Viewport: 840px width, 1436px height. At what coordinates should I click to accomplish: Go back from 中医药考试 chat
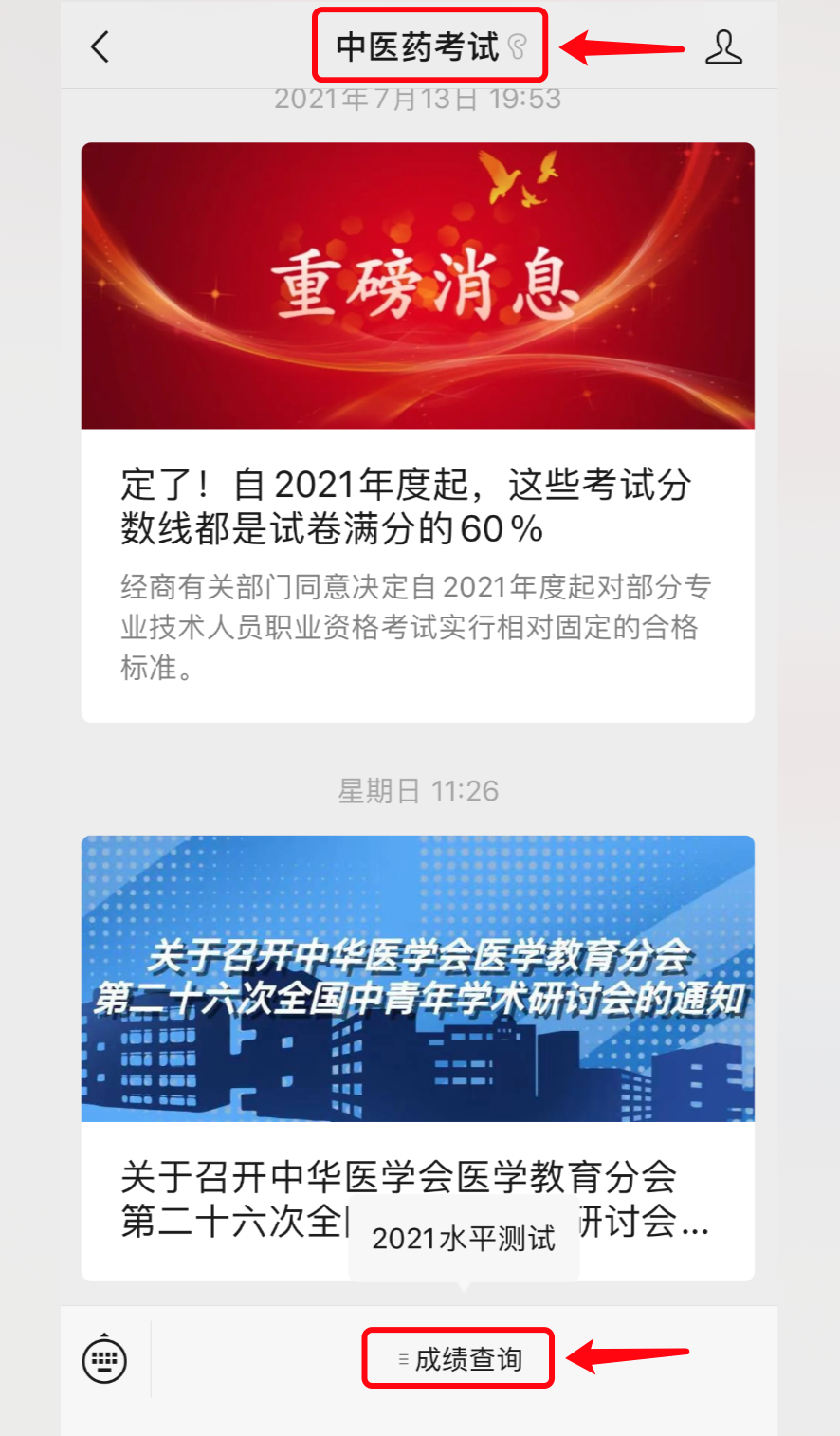pyautogui.click(x=100, y=46)
